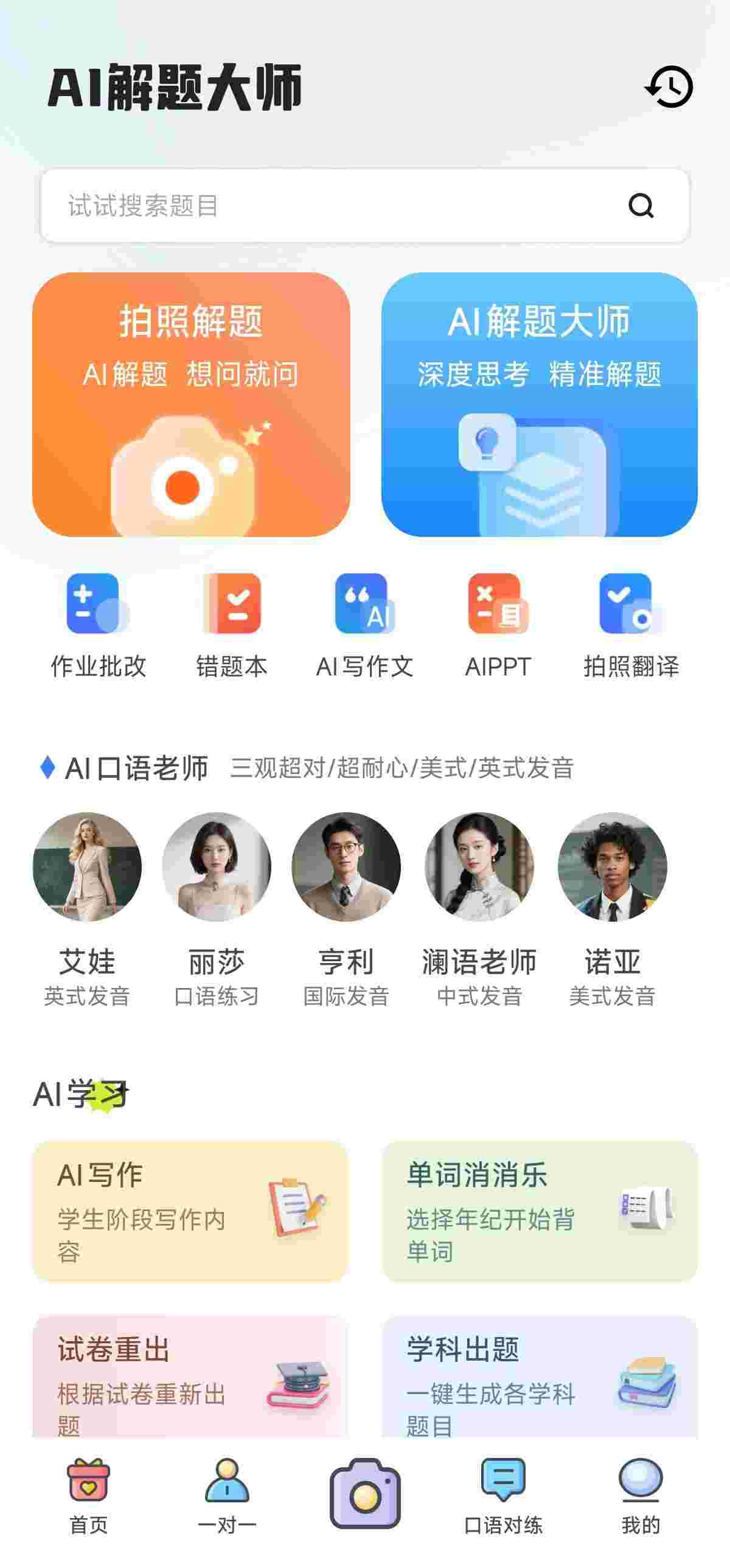Switch to the 一对一 tab
The width and height of the screenshot is (730, 1568).
pos(227,1496)
